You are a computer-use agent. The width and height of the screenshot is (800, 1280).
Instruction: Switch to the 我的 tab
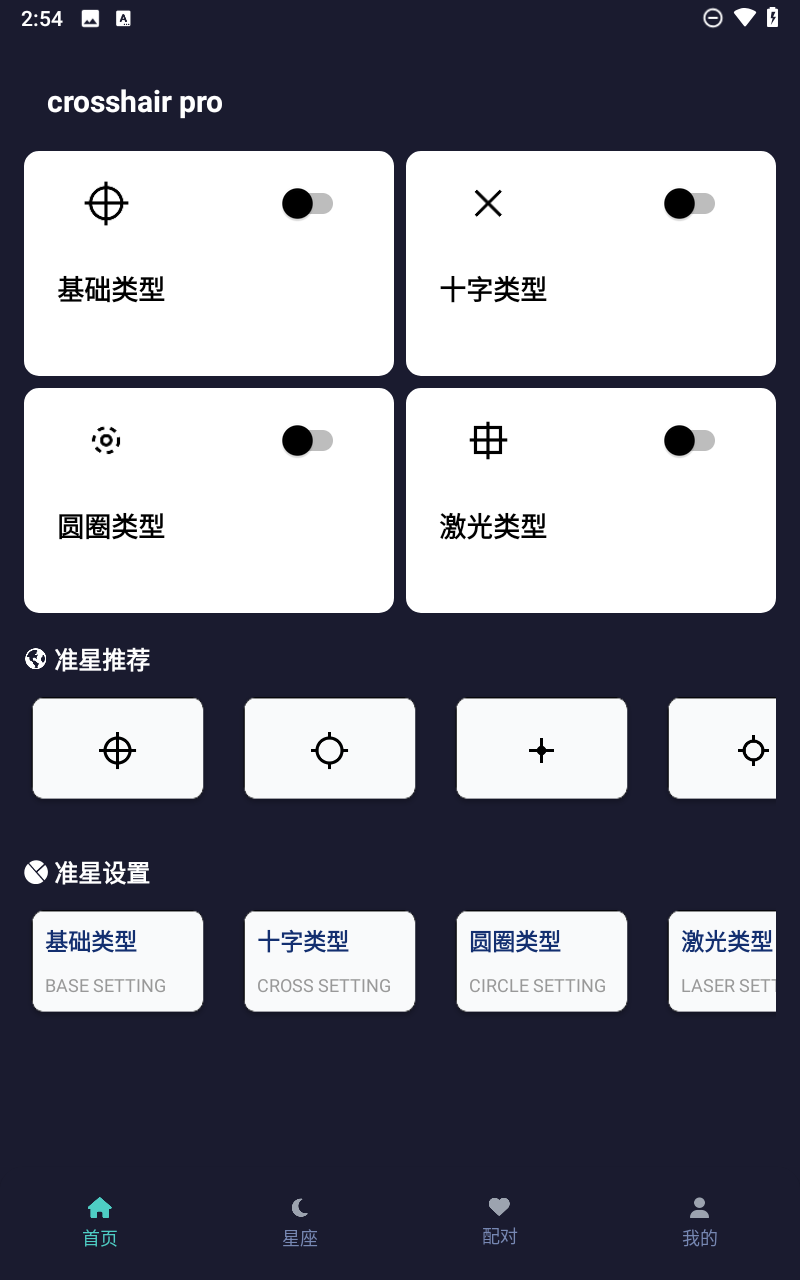(700, 1222)
